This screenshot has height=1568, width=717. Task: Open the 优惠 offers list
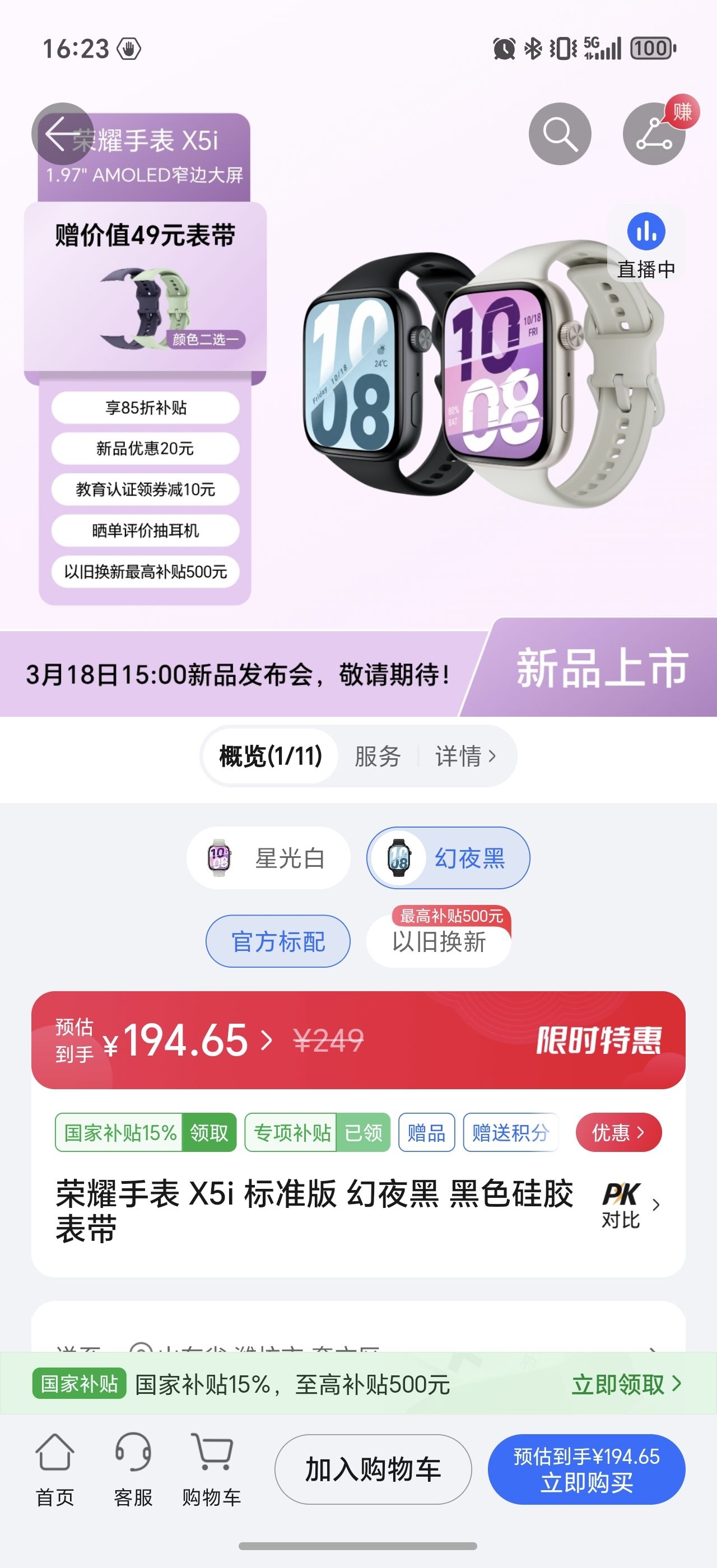pyautogui.click(x=618, y=1133)
